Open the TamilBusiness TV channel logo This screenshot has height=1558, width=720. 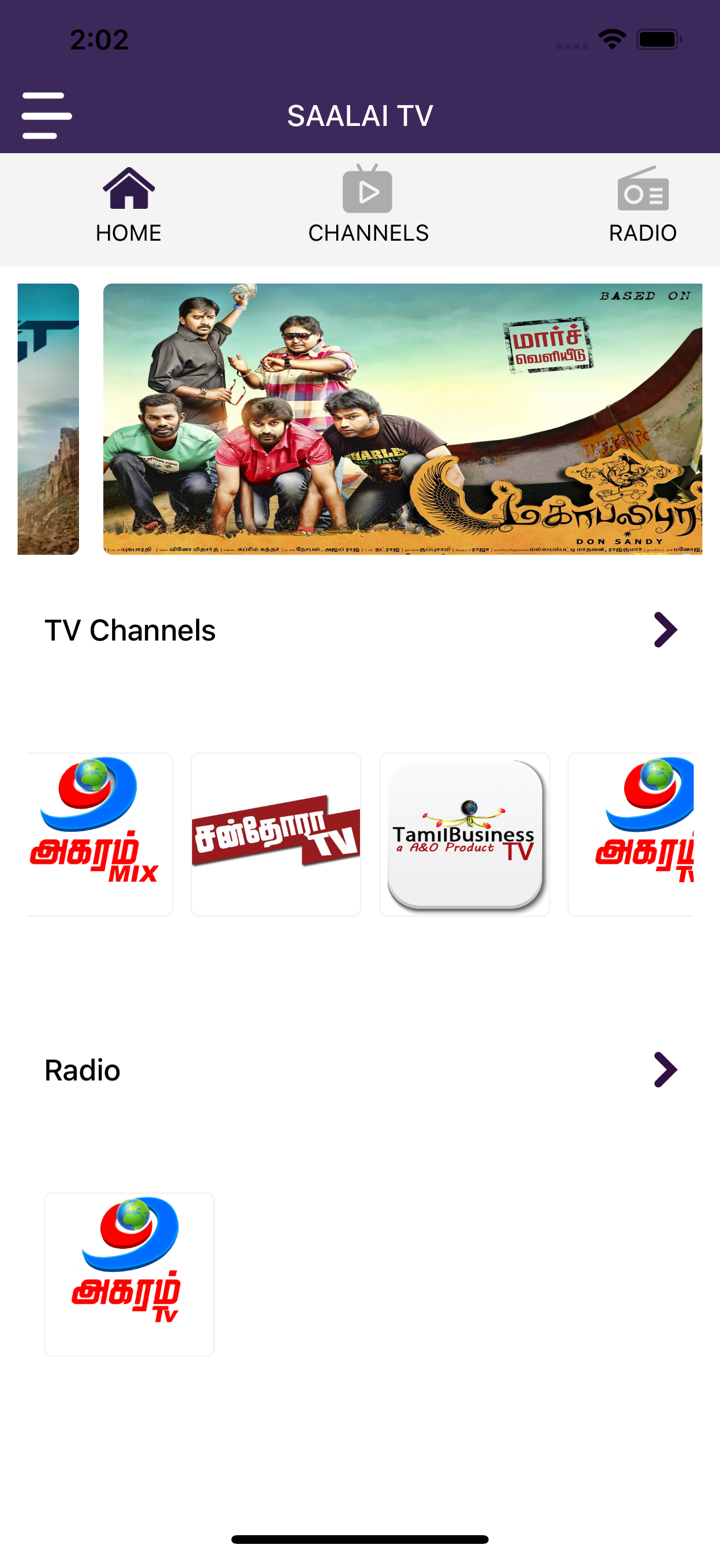(464, 833)
